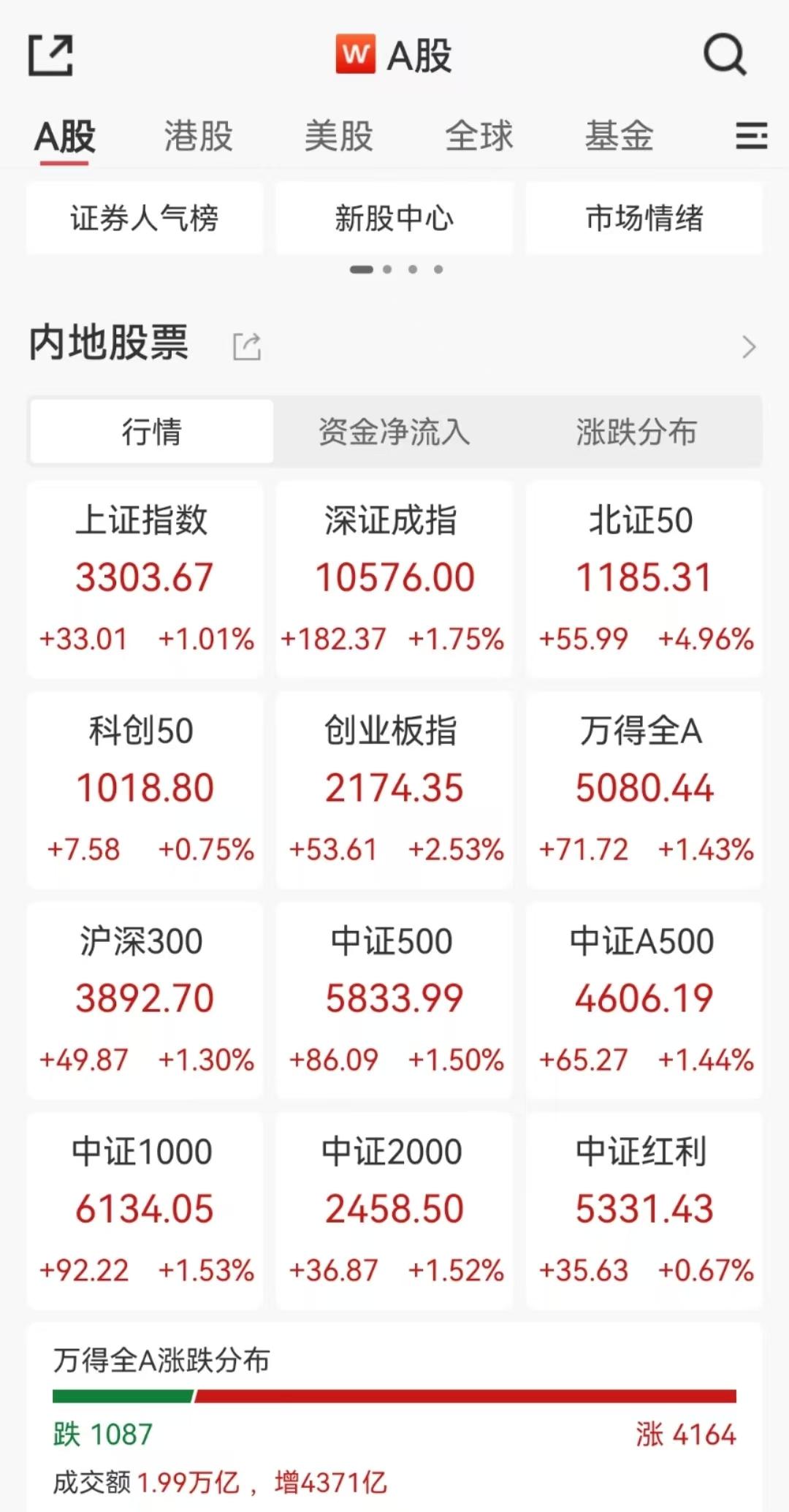Share the 内地股票 section
The width and height of the screenshot is (789, 1512).
tap(247, 346)
